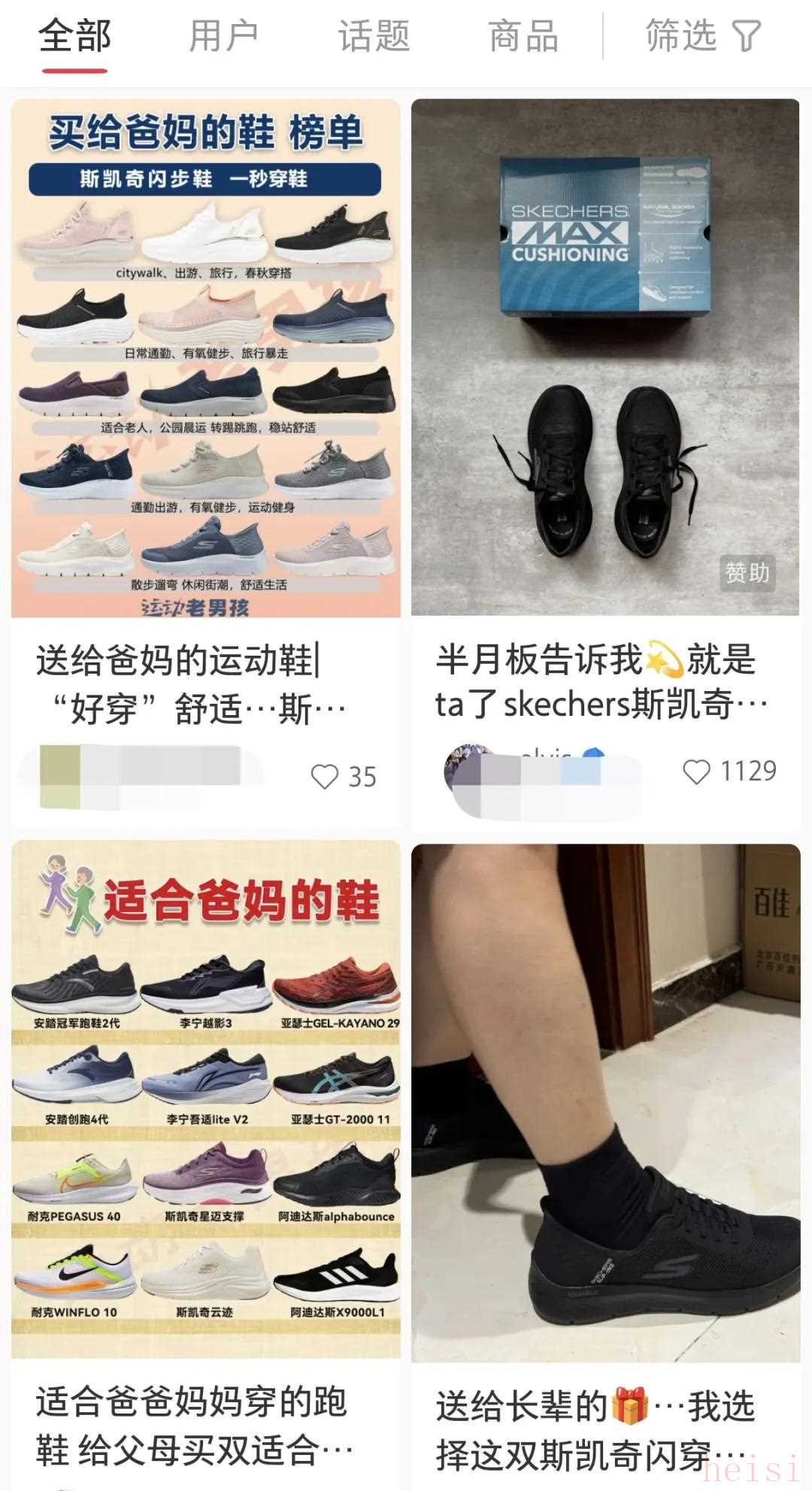
Task: Open the 筛选 filter options
Action: pos(703,36)
